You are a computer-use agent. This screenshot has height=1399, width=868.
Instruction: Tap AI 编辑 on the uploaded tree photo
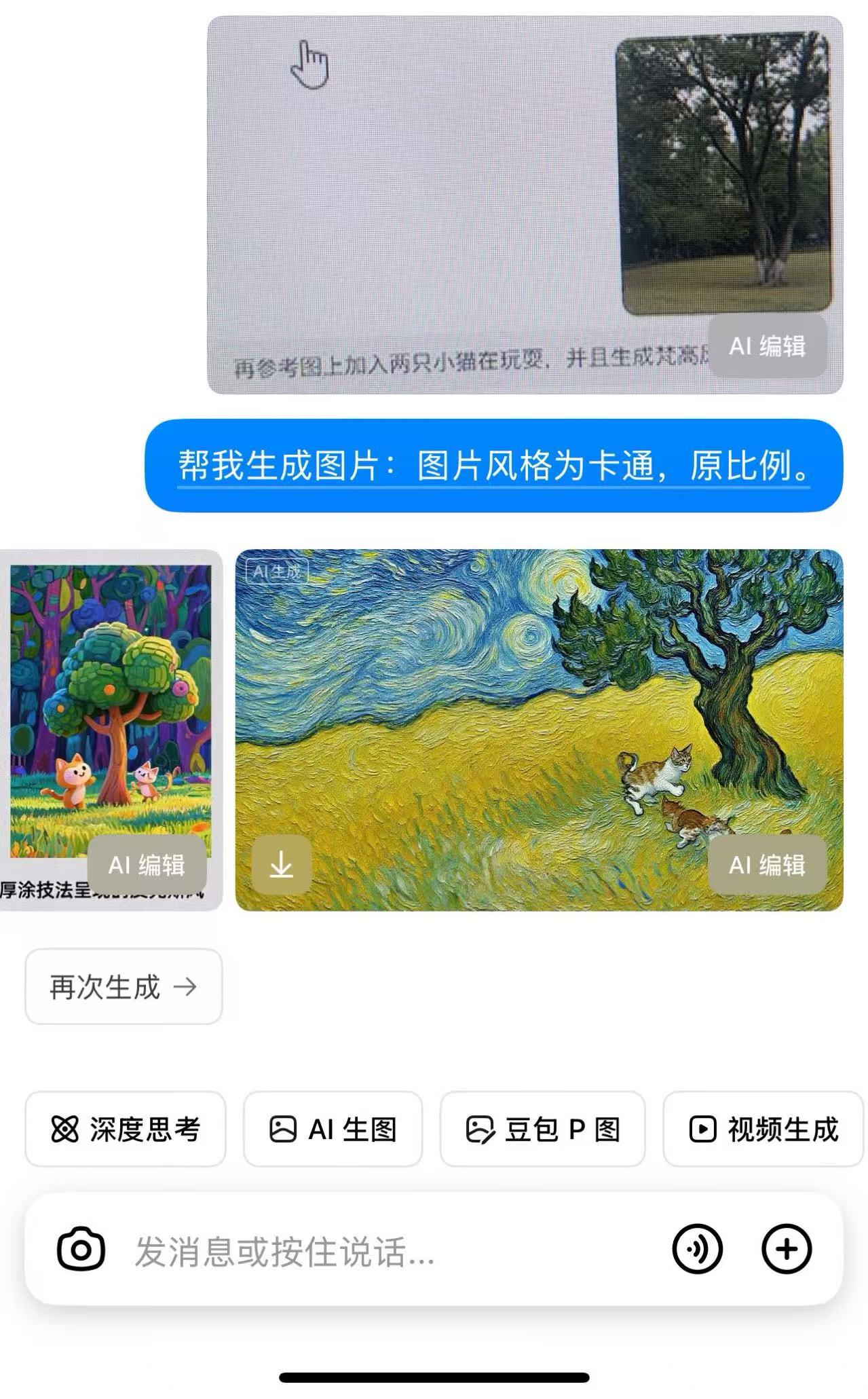[767, 346]
